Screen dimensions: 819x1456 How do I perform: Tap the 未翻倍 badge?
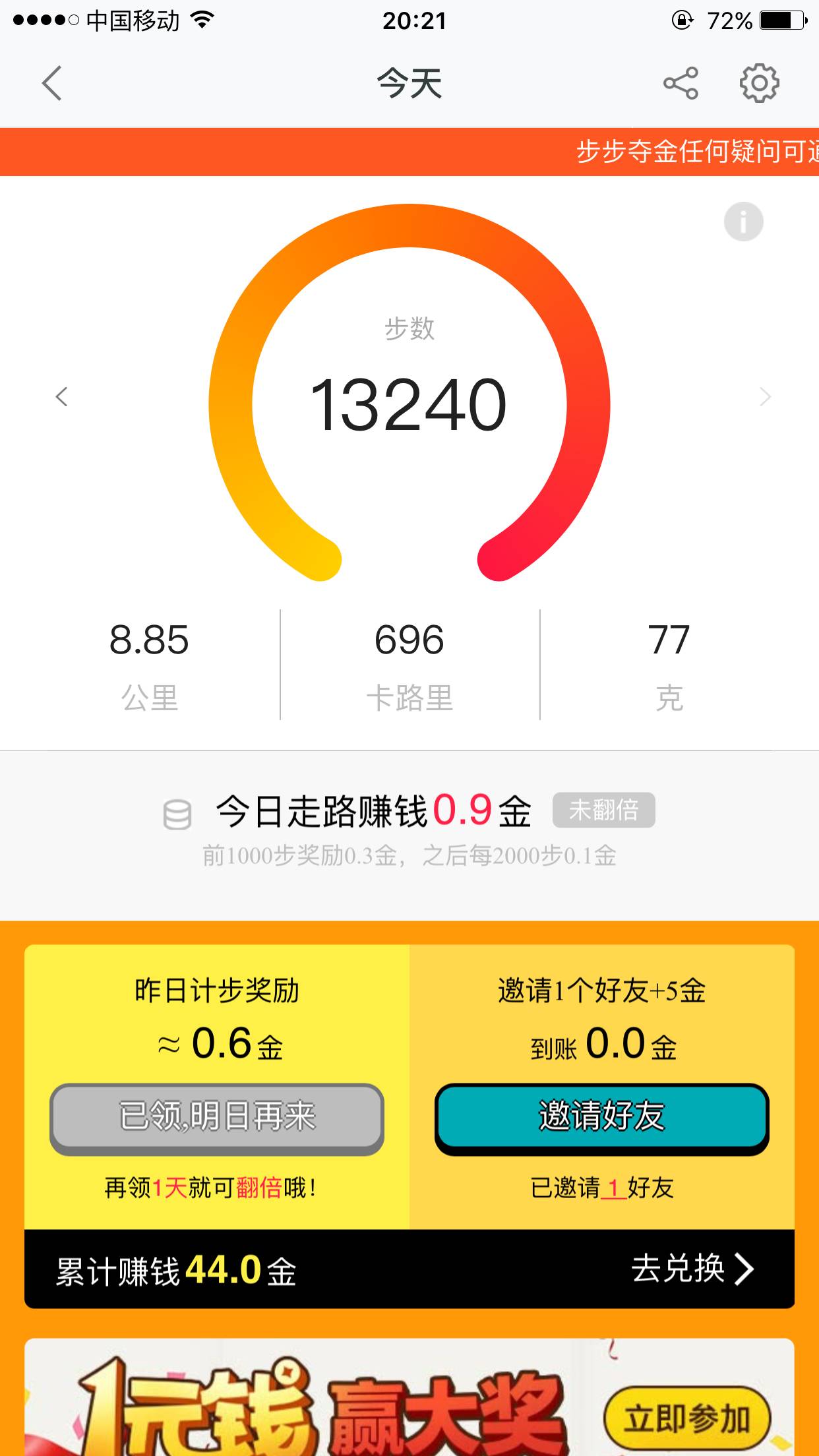(603, 810)
